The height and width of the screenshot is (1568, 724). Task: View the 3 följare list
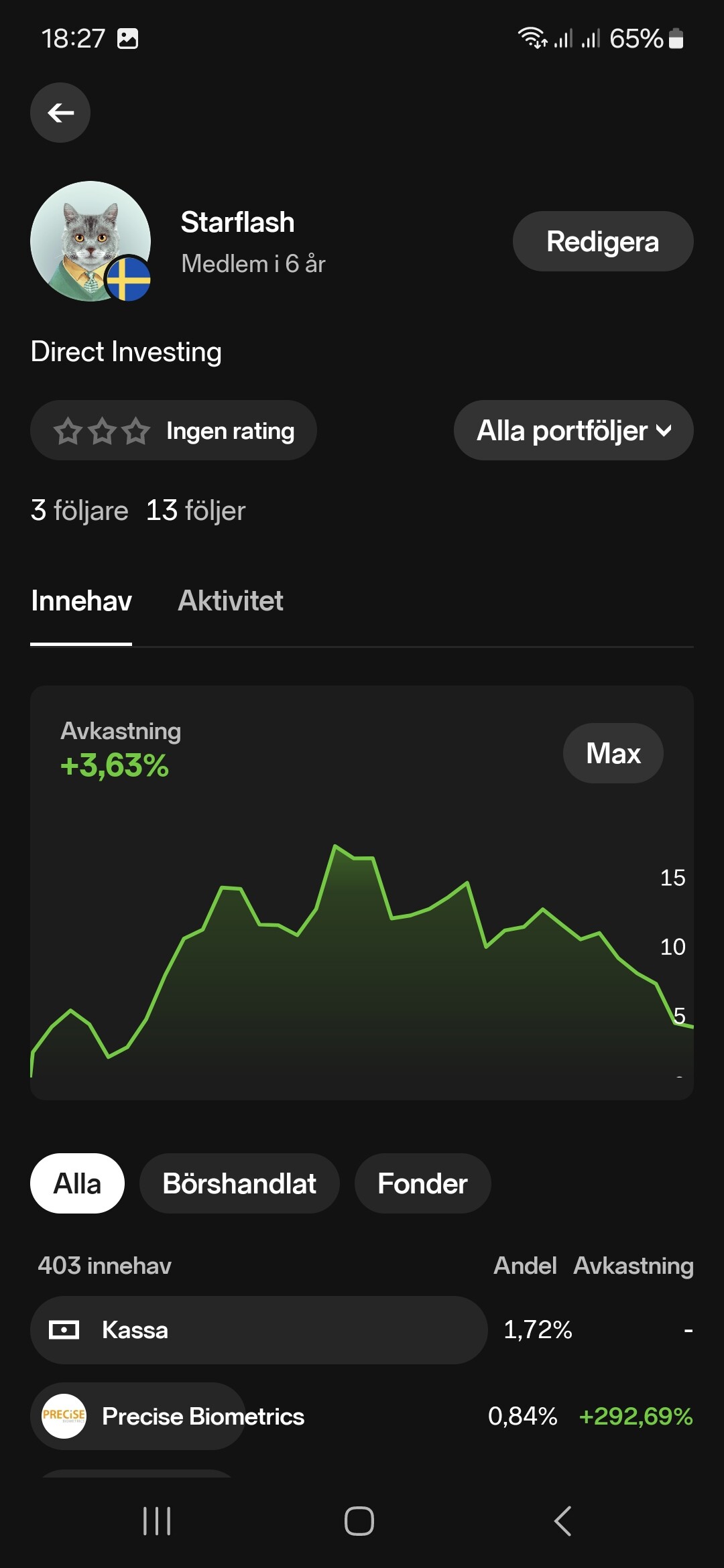(x=79, y=511)
